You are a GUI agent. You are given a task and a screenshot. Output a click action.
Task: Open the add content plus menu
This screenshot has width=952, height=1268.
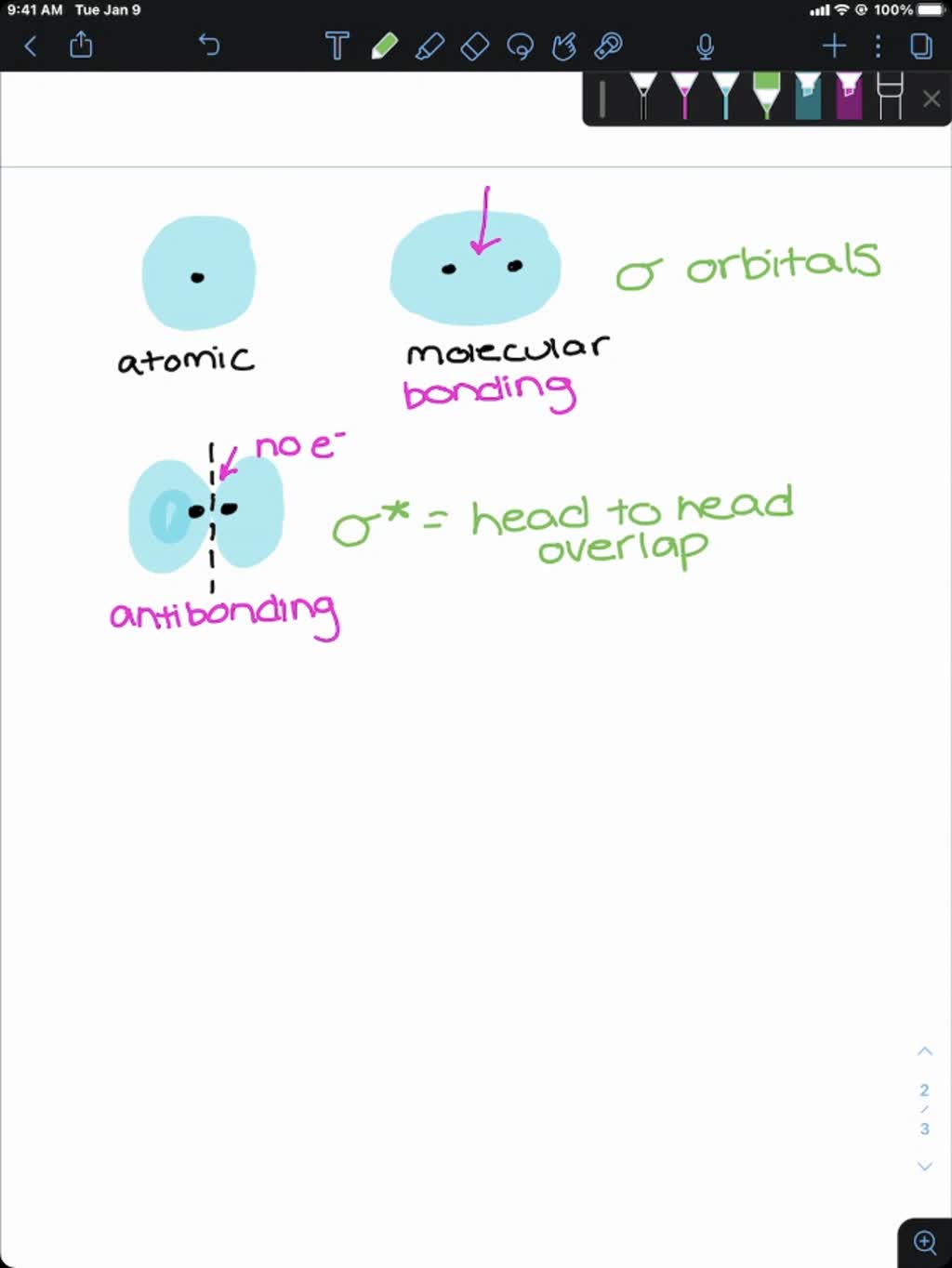[833, 46]
